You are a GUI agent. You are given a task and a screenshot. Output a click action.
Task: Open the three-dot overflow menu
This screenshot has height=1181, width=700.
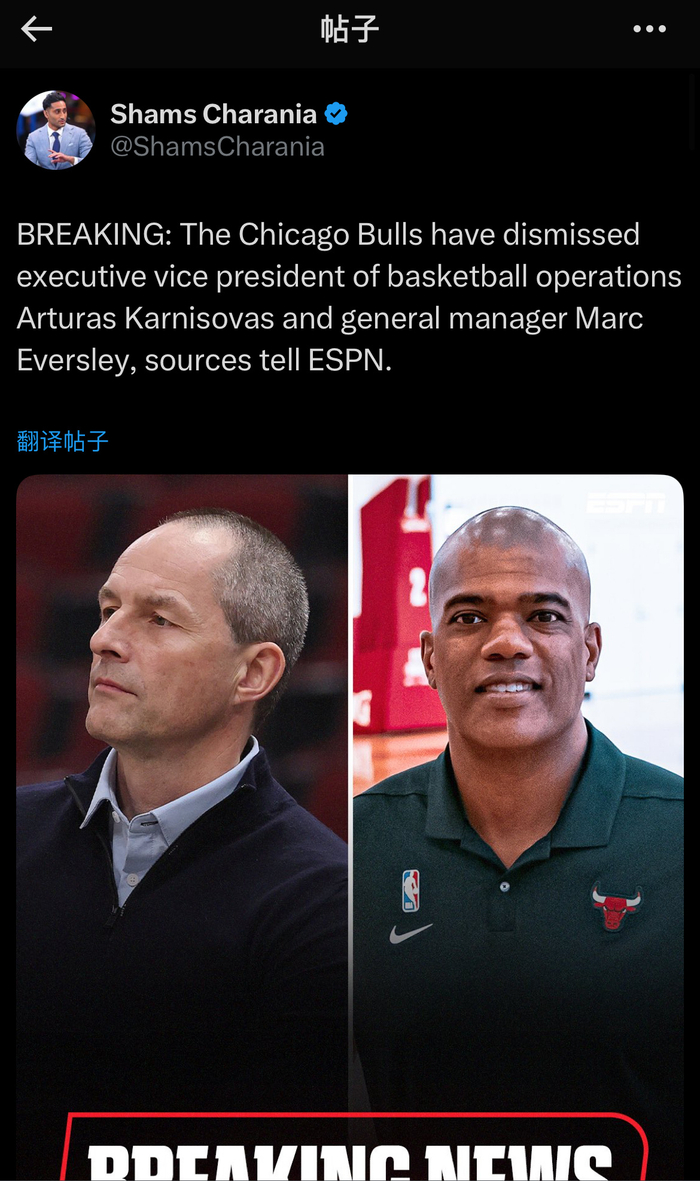[x=649, y=30]
